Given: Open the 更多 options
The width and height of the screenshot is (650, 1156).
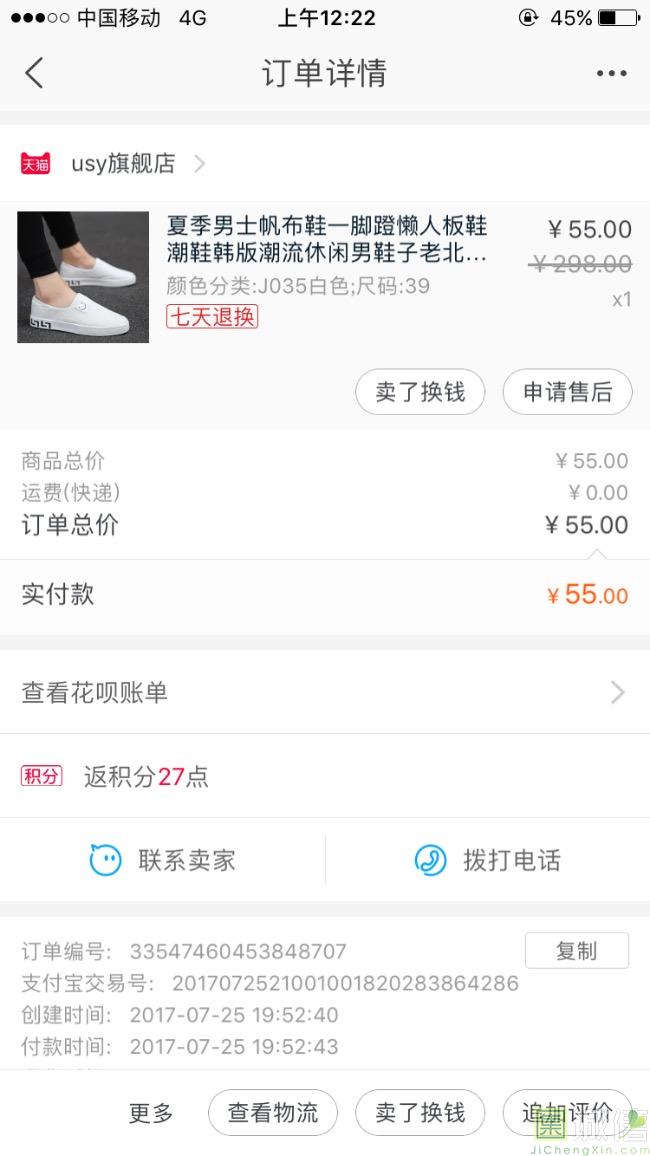Looking at the screenshot, I should tap(151, 1113).
